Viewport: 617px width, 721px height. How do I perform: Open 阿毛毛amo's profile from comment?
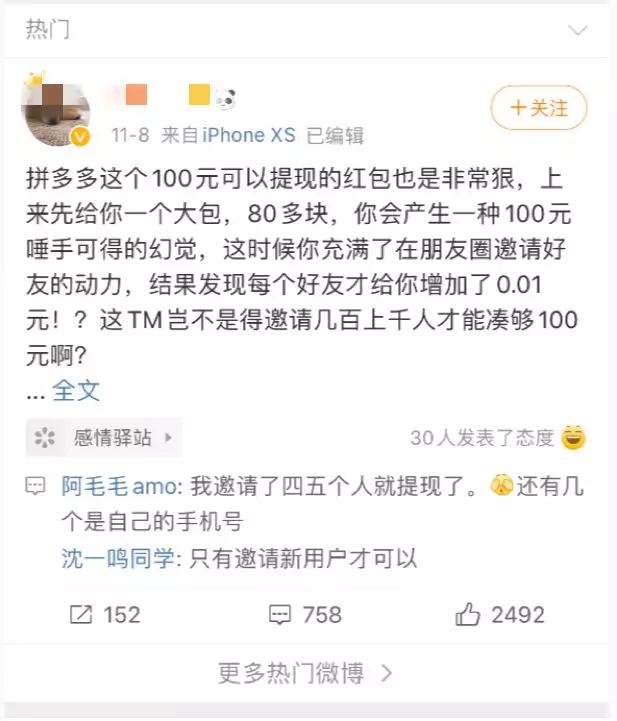(118, 489)
